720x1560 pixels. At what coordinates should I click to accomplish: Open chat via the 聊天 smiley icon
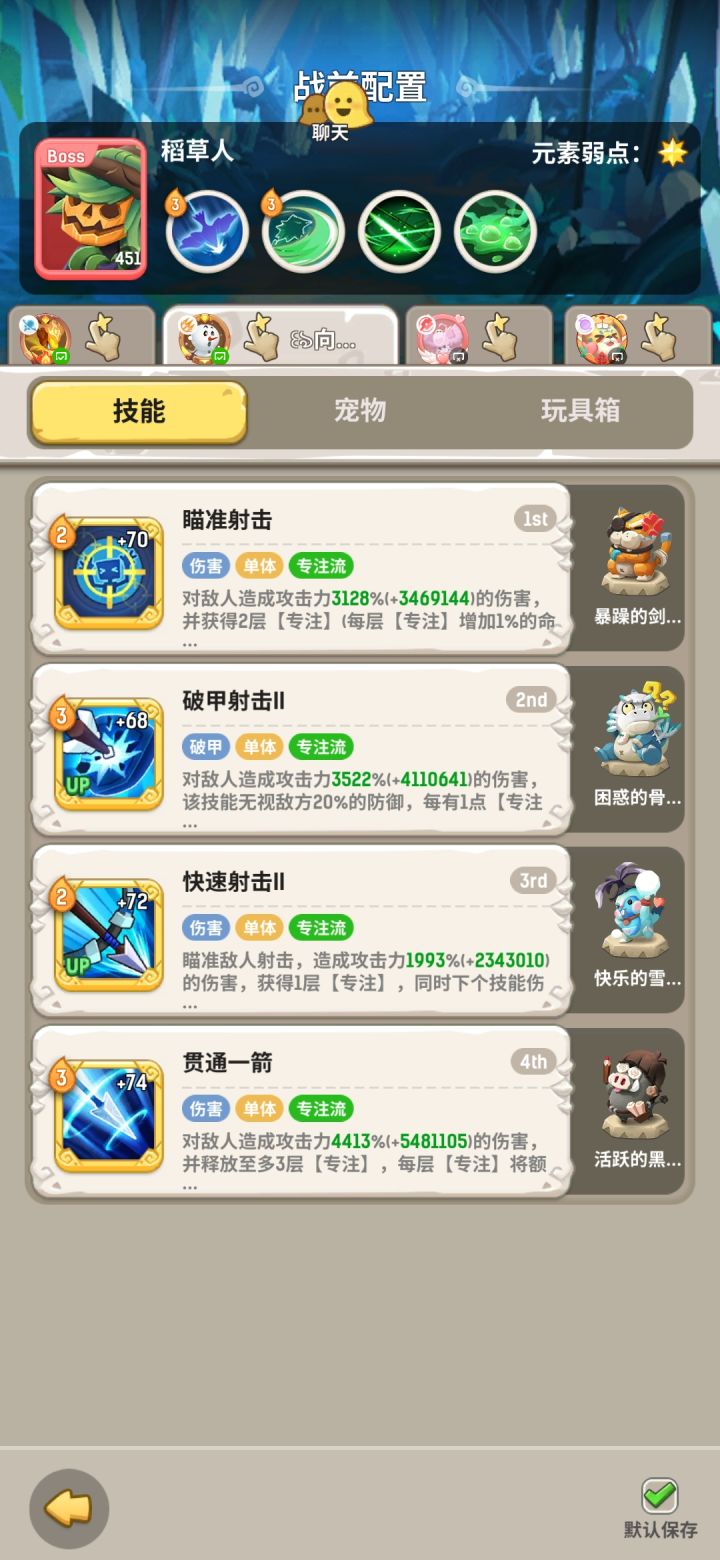point(340,104)
